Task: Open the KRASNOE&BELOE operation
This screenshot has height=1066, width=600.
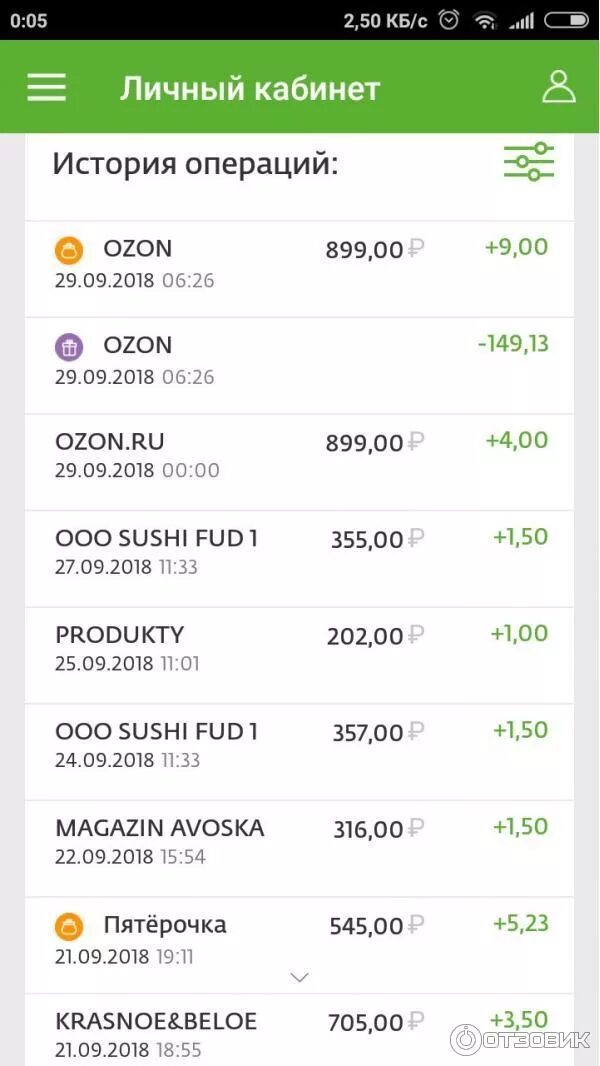Action: 300,1031
